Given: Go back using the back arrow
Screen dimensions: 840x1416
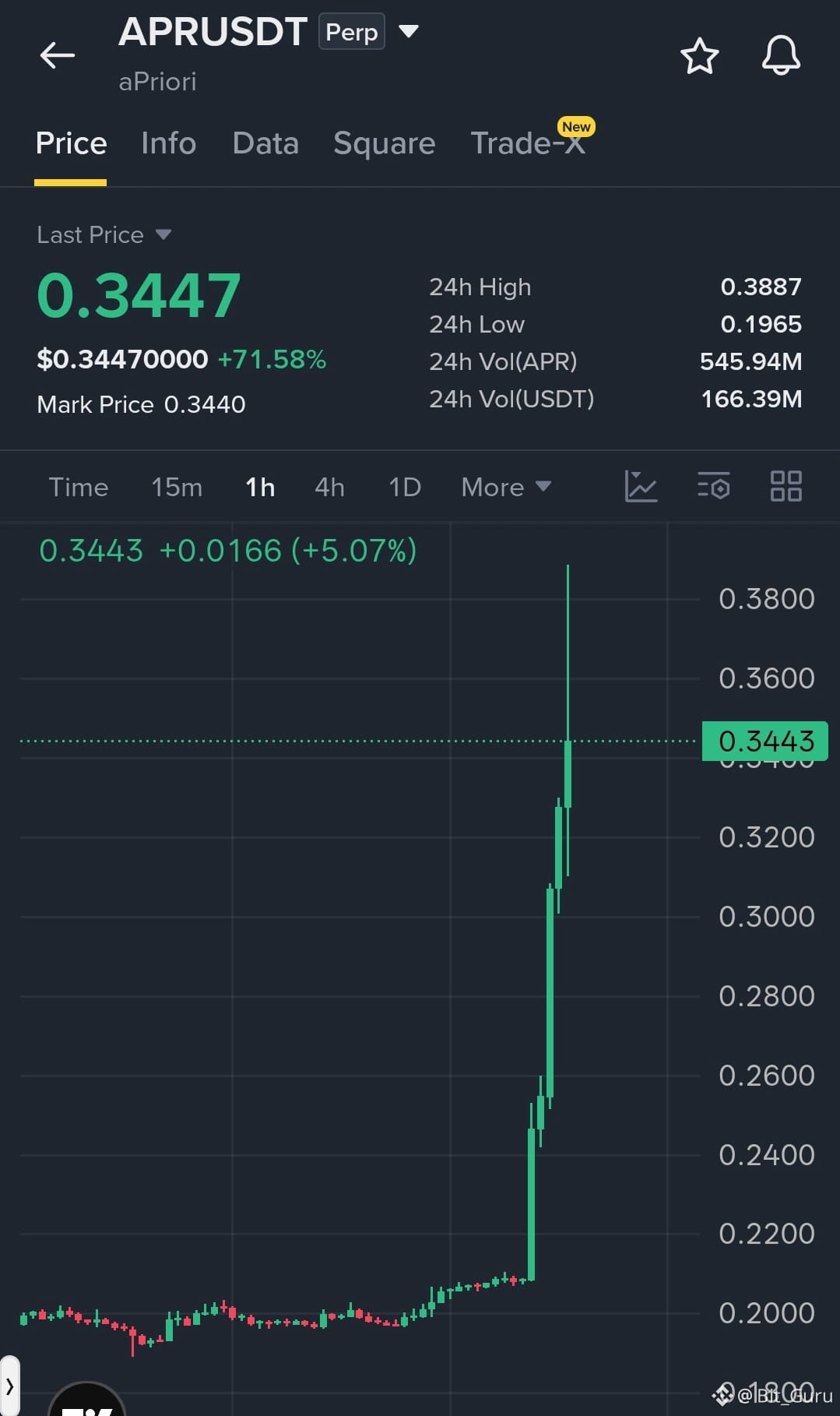Looking at the screenshot, I should pyautogui.click(x=58, y=55).
